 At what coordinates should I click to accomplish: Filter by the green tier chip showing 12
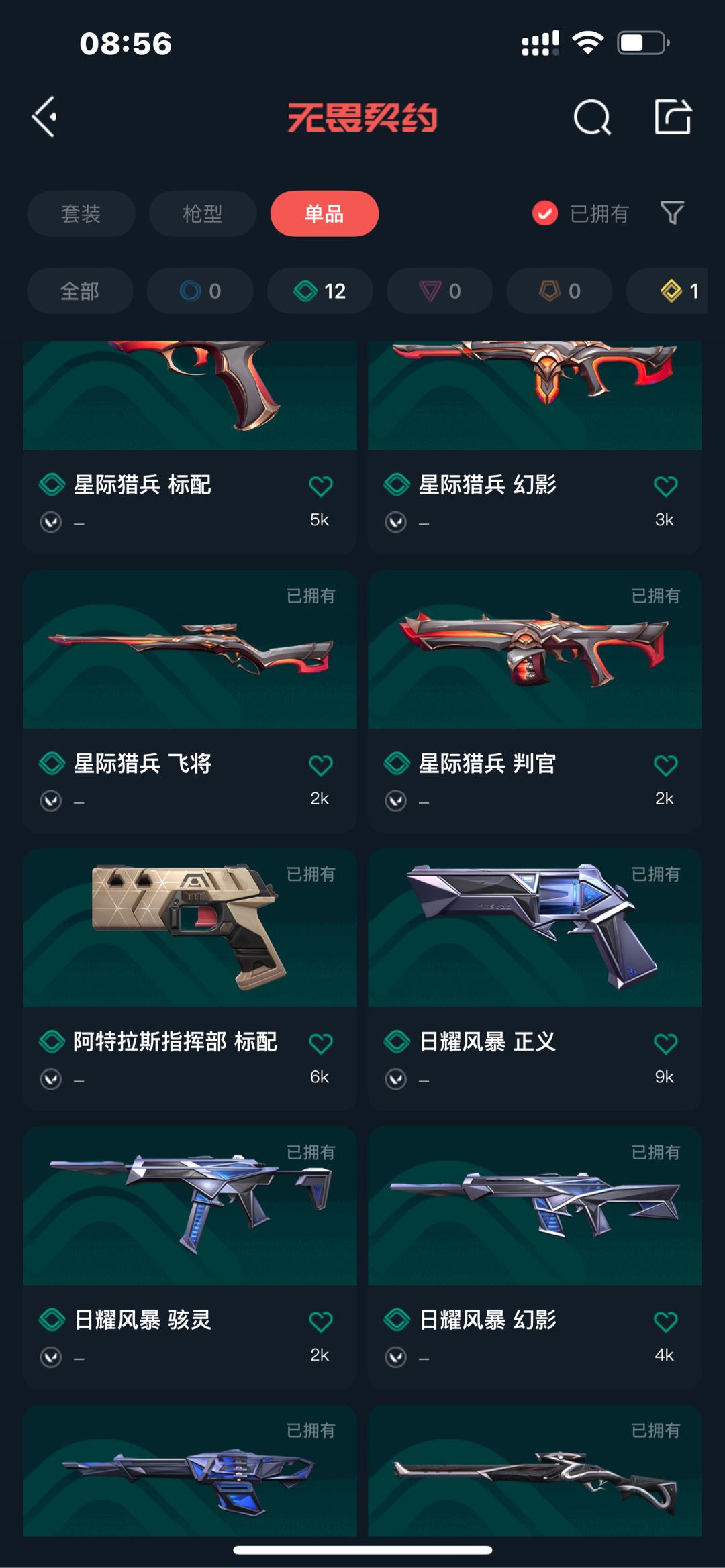[x=320, y=291]
